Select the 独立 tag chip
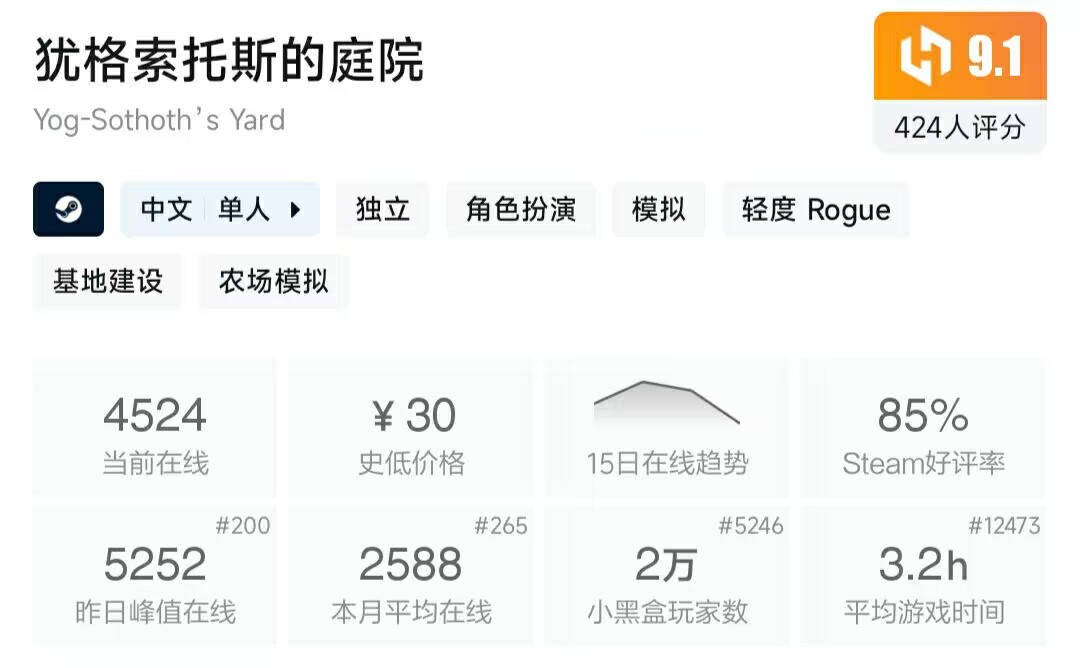Viewport: 1080px width, 668px height. [383, 209]
